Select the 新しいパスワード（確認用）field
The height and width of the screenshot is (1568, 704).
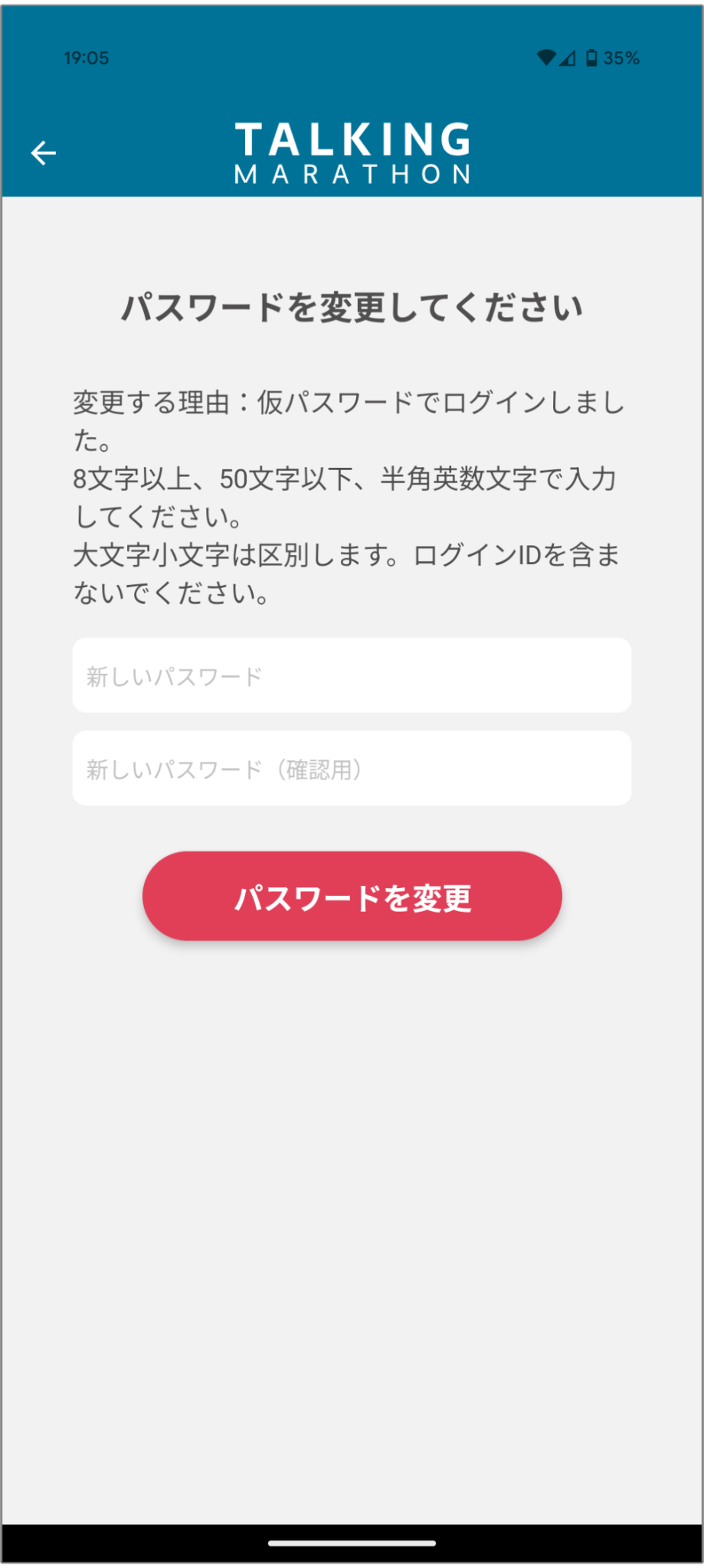tap(352, 768)
